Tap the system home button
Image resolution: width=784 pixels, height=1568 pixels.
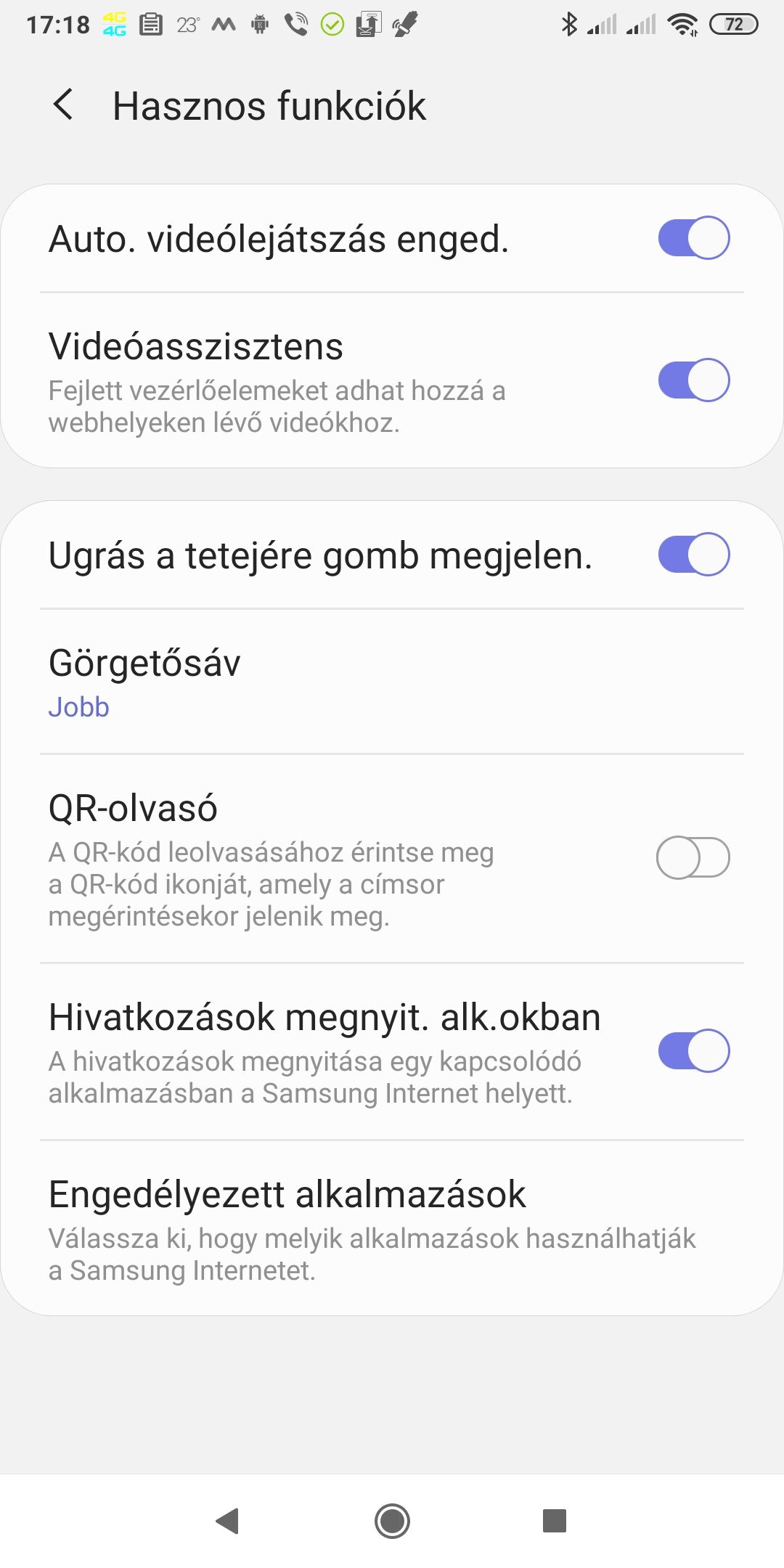coord(392,1521)
